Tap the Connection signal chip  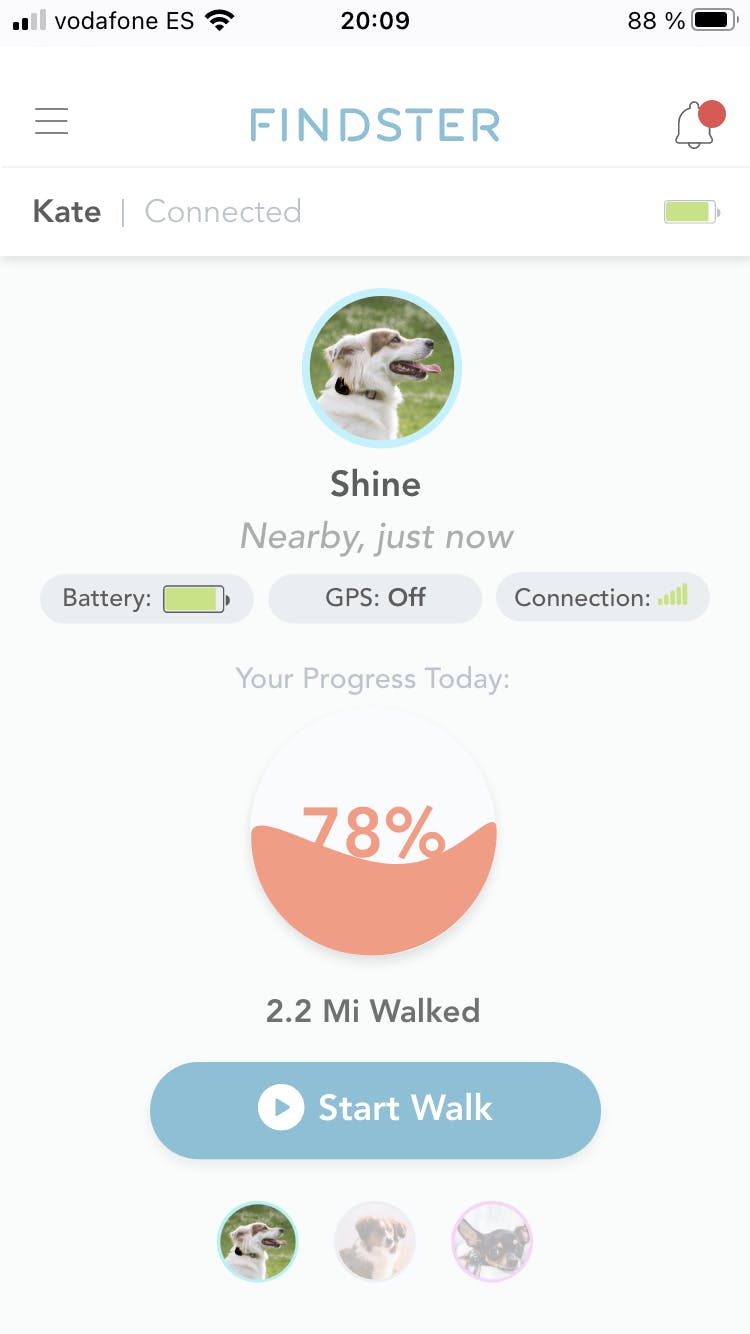(x=602, y=598)
